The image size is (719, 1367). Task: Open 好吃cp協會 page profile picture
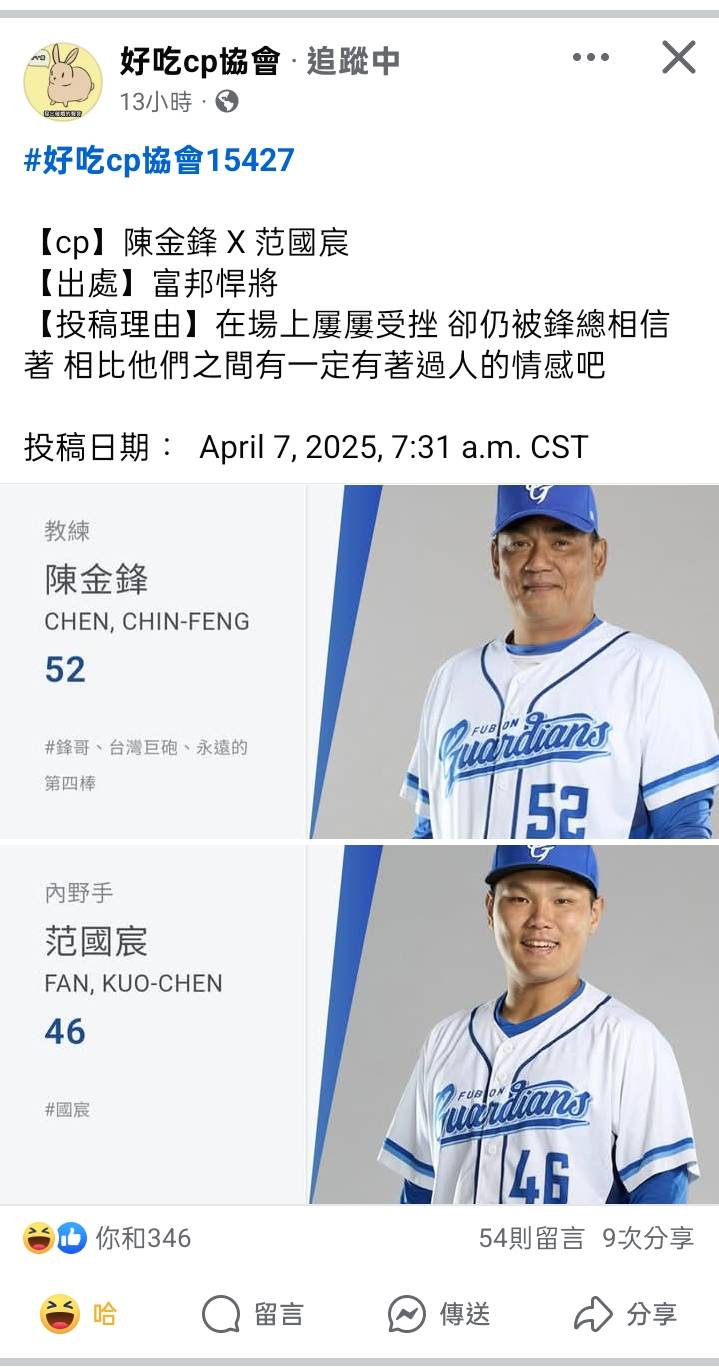click(62, 81)
